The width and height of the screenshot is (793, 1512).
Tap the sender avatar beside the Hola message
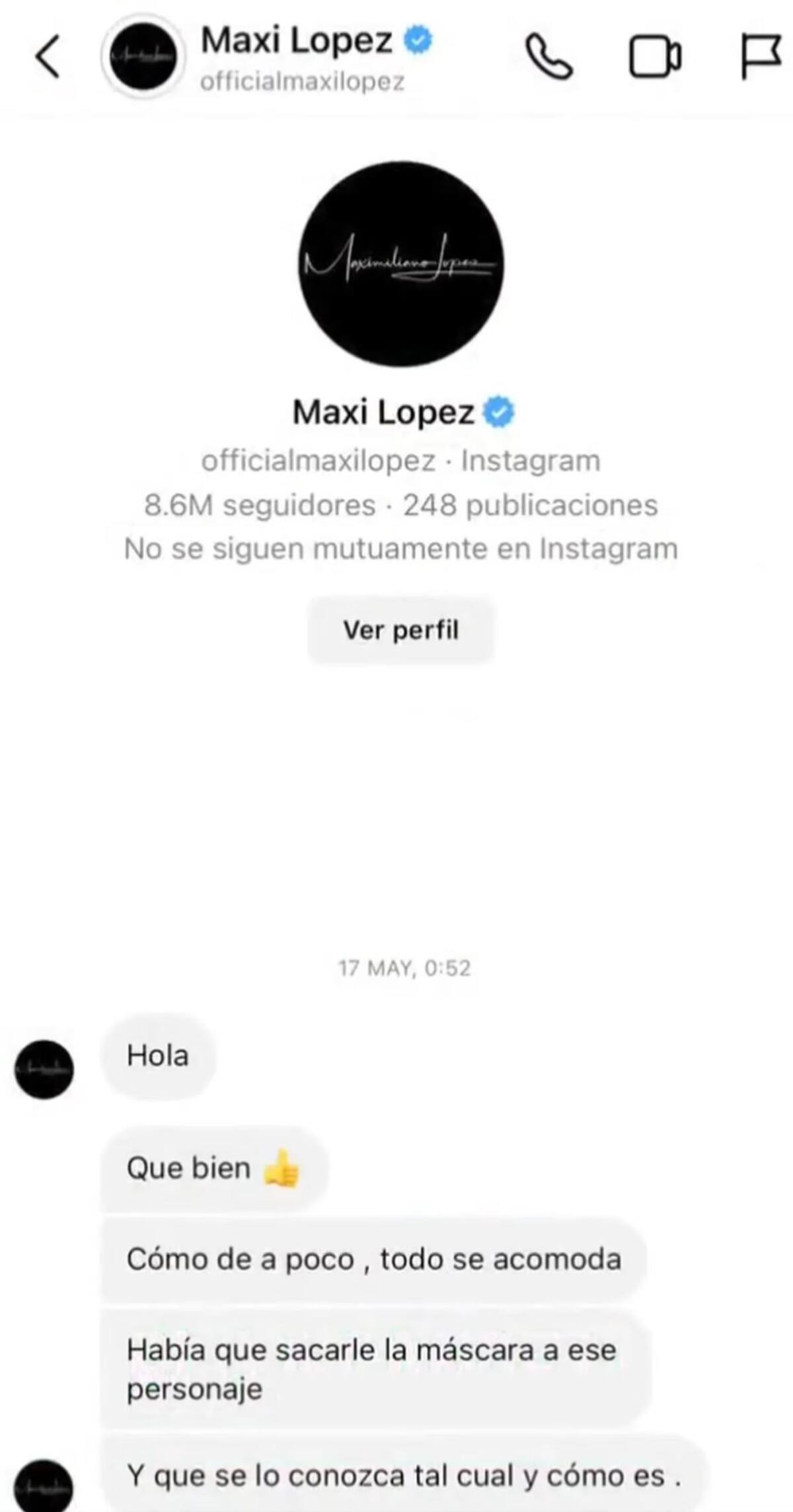[x=44, y=1069]
